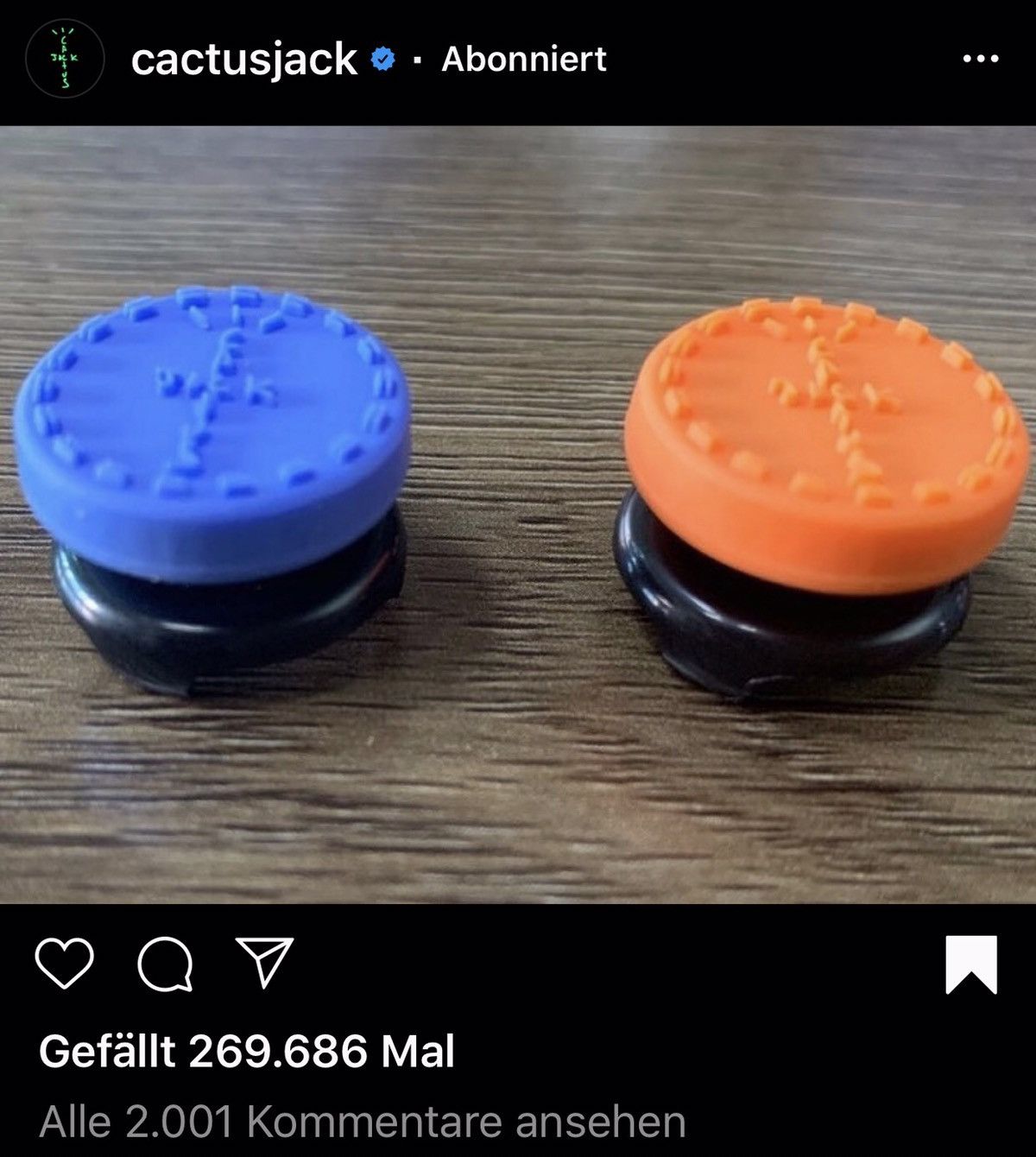View who liked: Gefällt 269.686 Mal
Image resolution: width=1036 pixels, height=1157 pixels.
[247, 1052]
